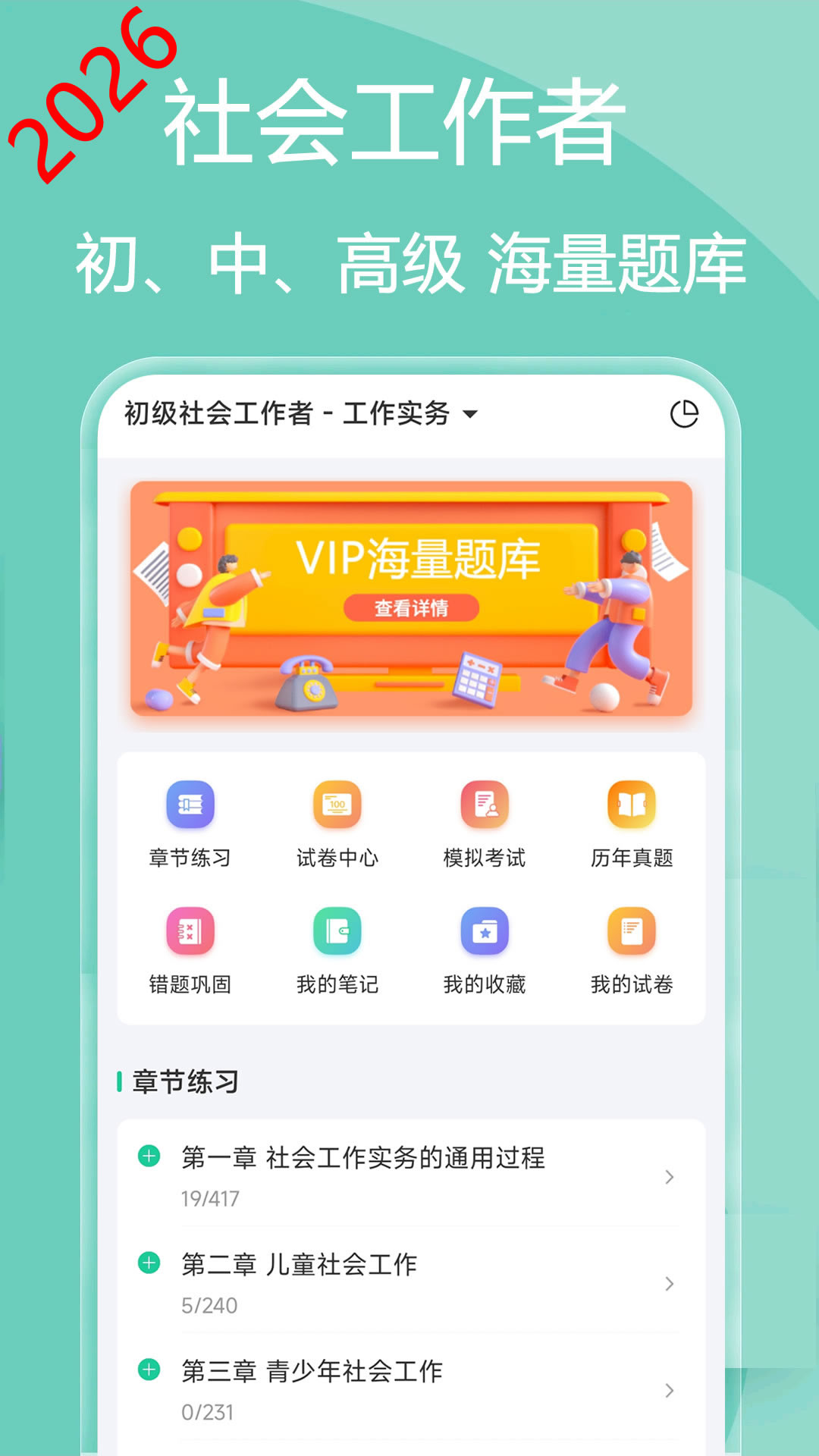Open the pie chart statistics icon
The width and height of the screenshot is (819, 1456).
(x=684, y=414)
